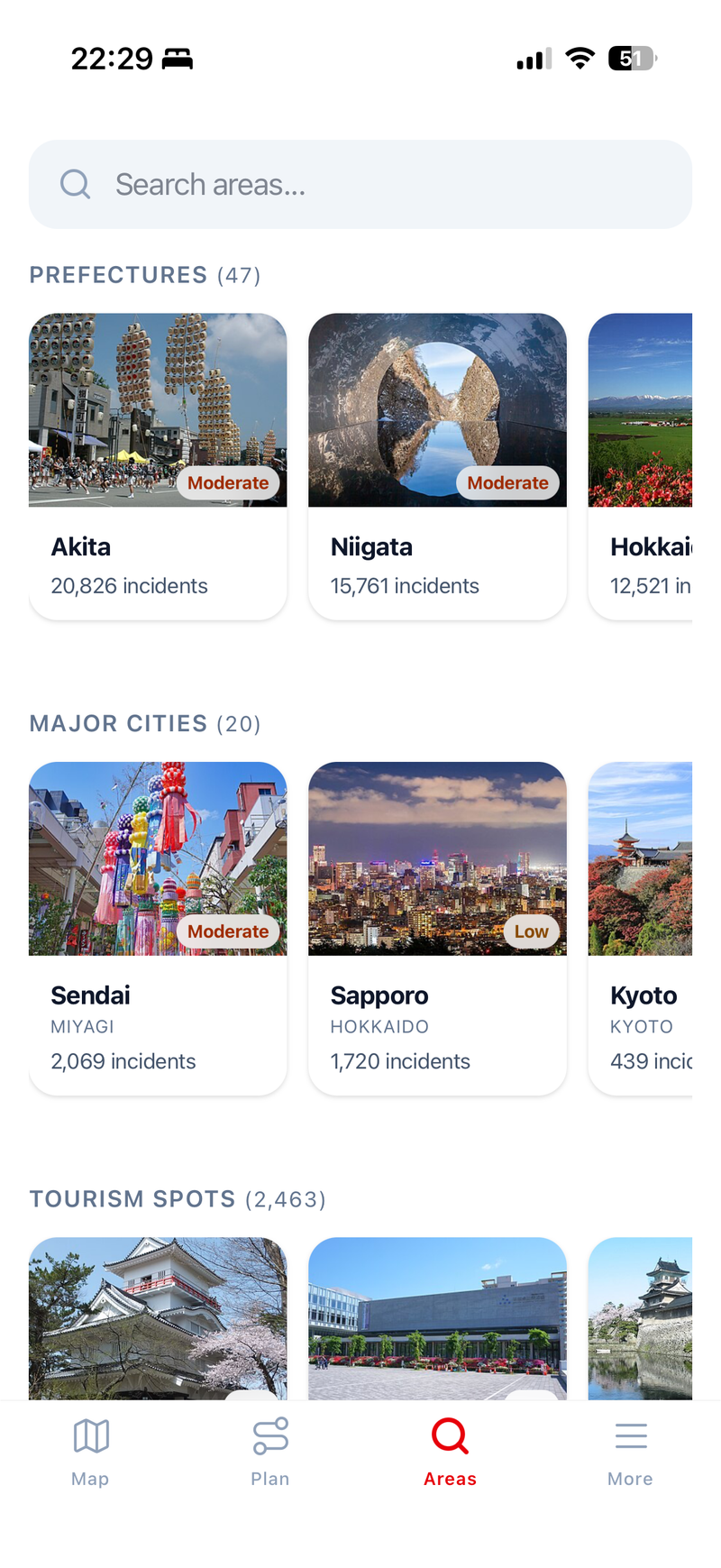
Task: Open the Sapporo skyline thumbnail
Action: 437,857
